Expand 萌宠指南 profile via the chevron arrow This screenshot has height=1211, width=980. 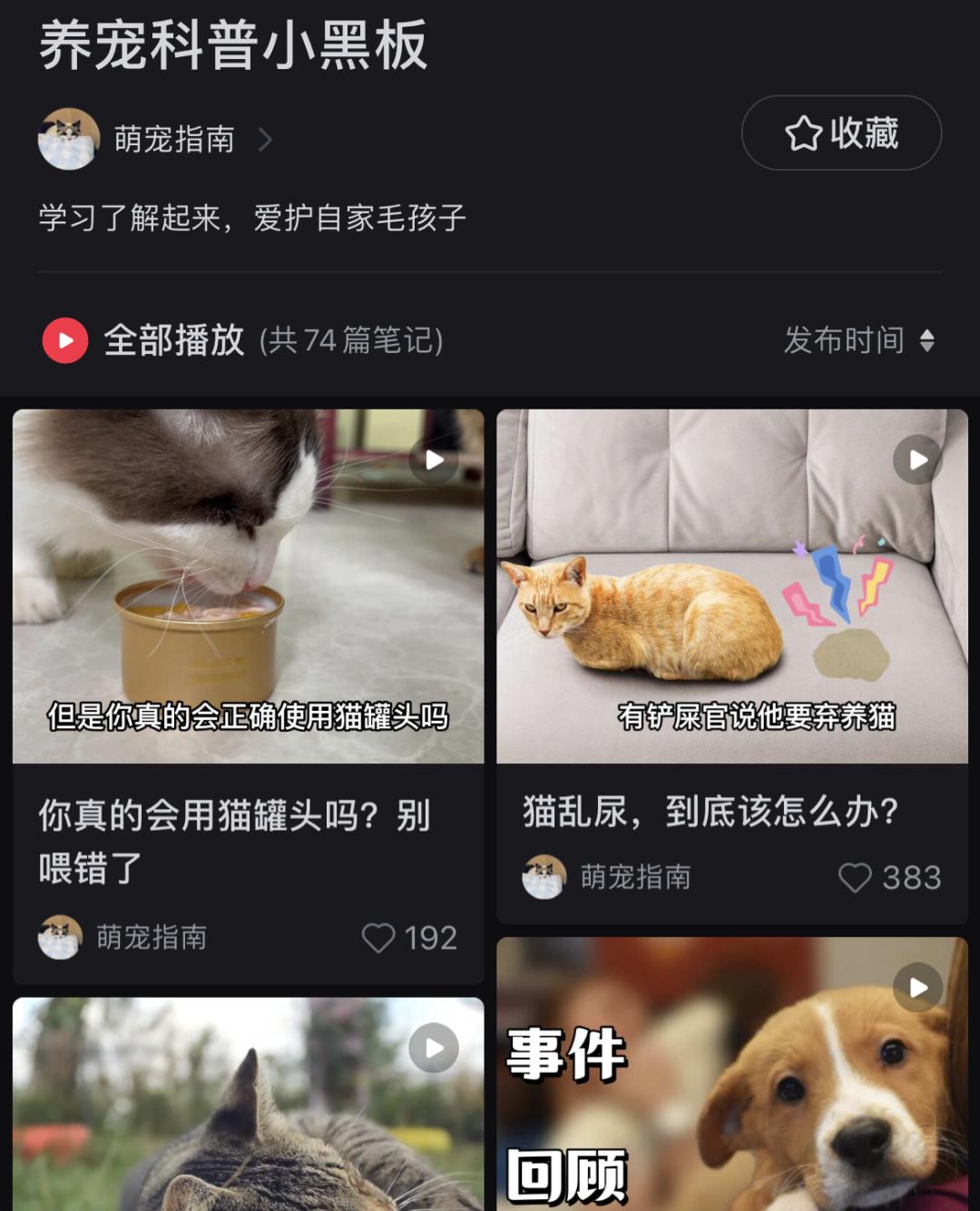(266, 139)
